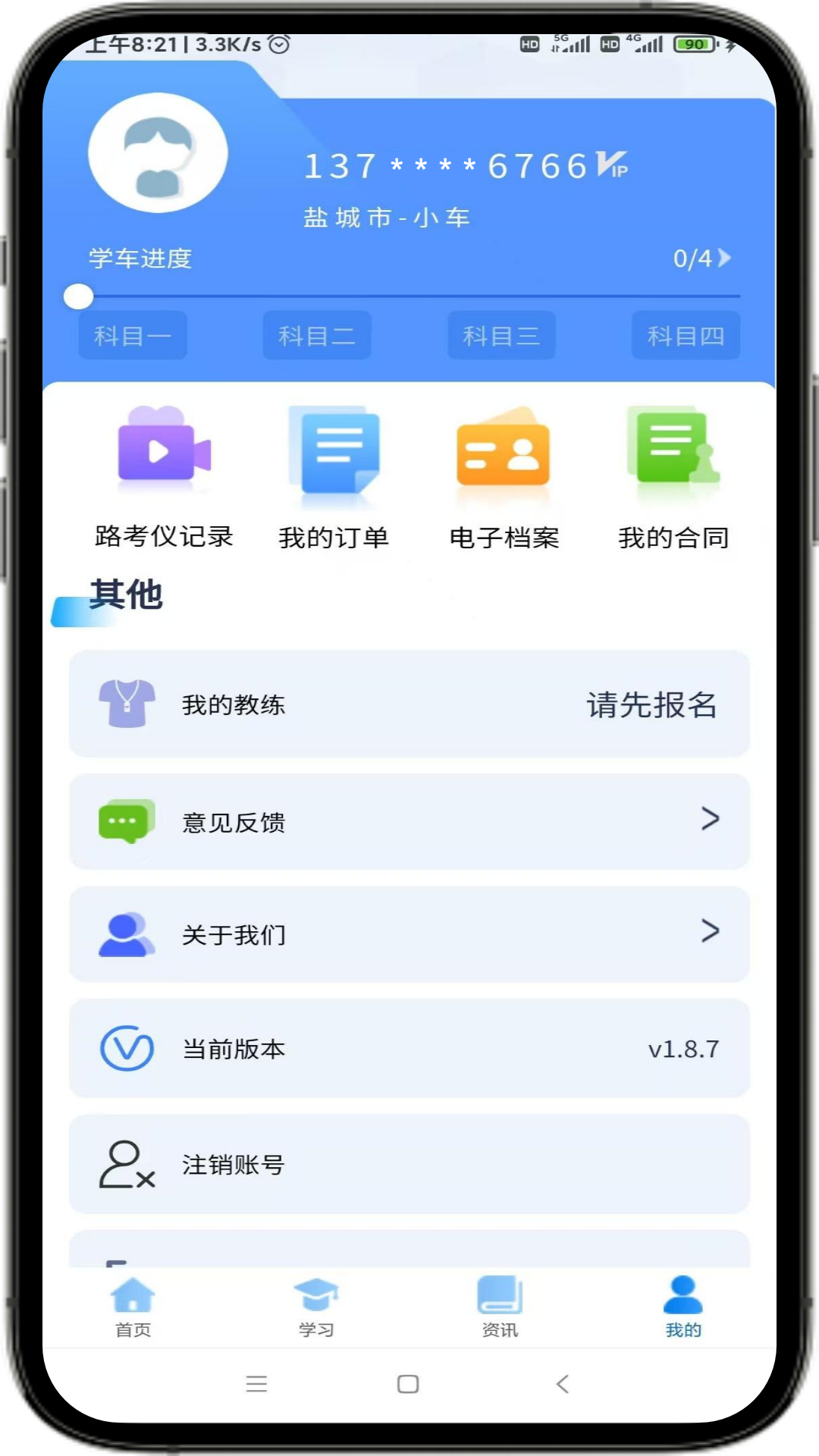Screen dimensions: 819x1456
Task: Open the 关于我们 page
Action: coord(409,934)
